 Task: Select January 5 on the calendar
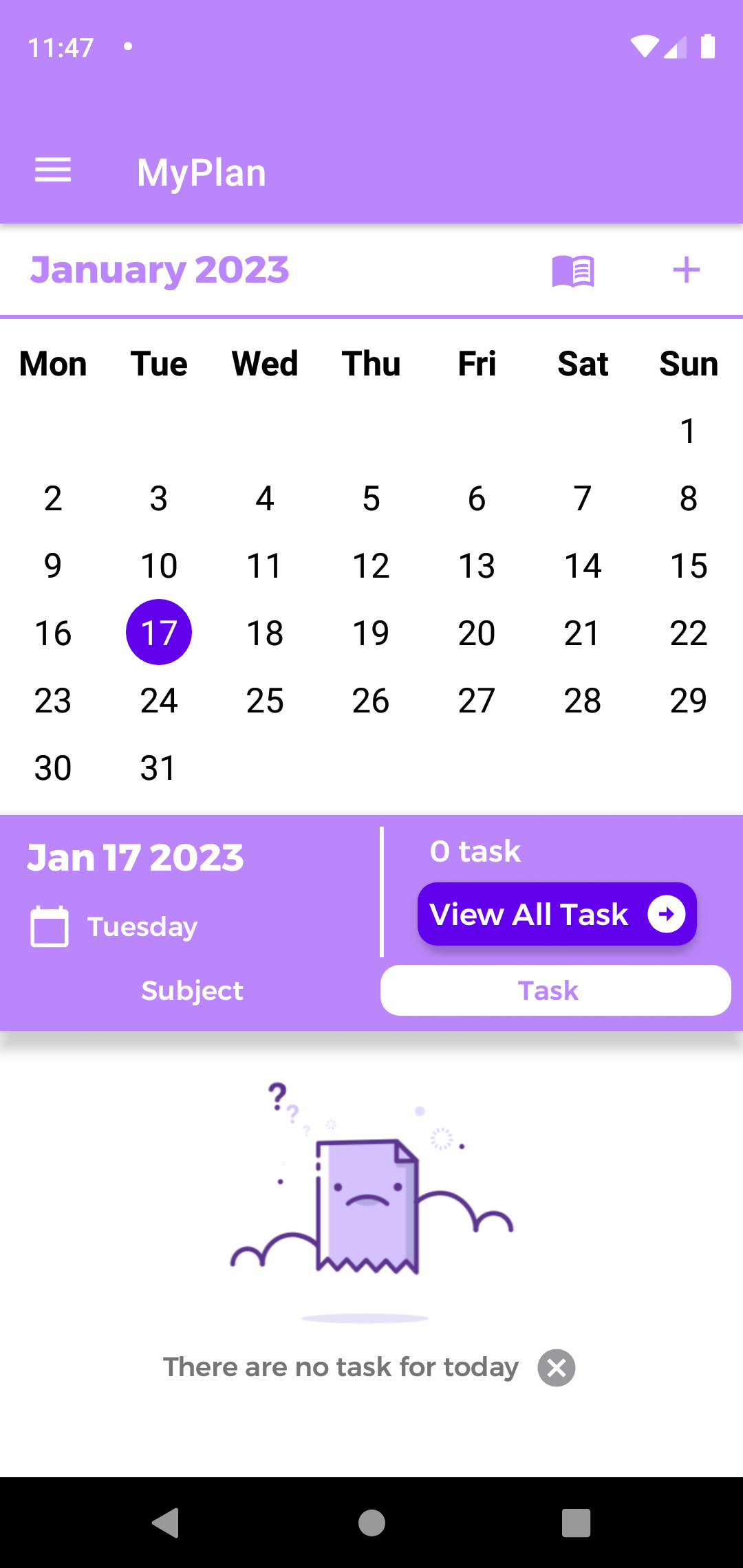point(371,499)
